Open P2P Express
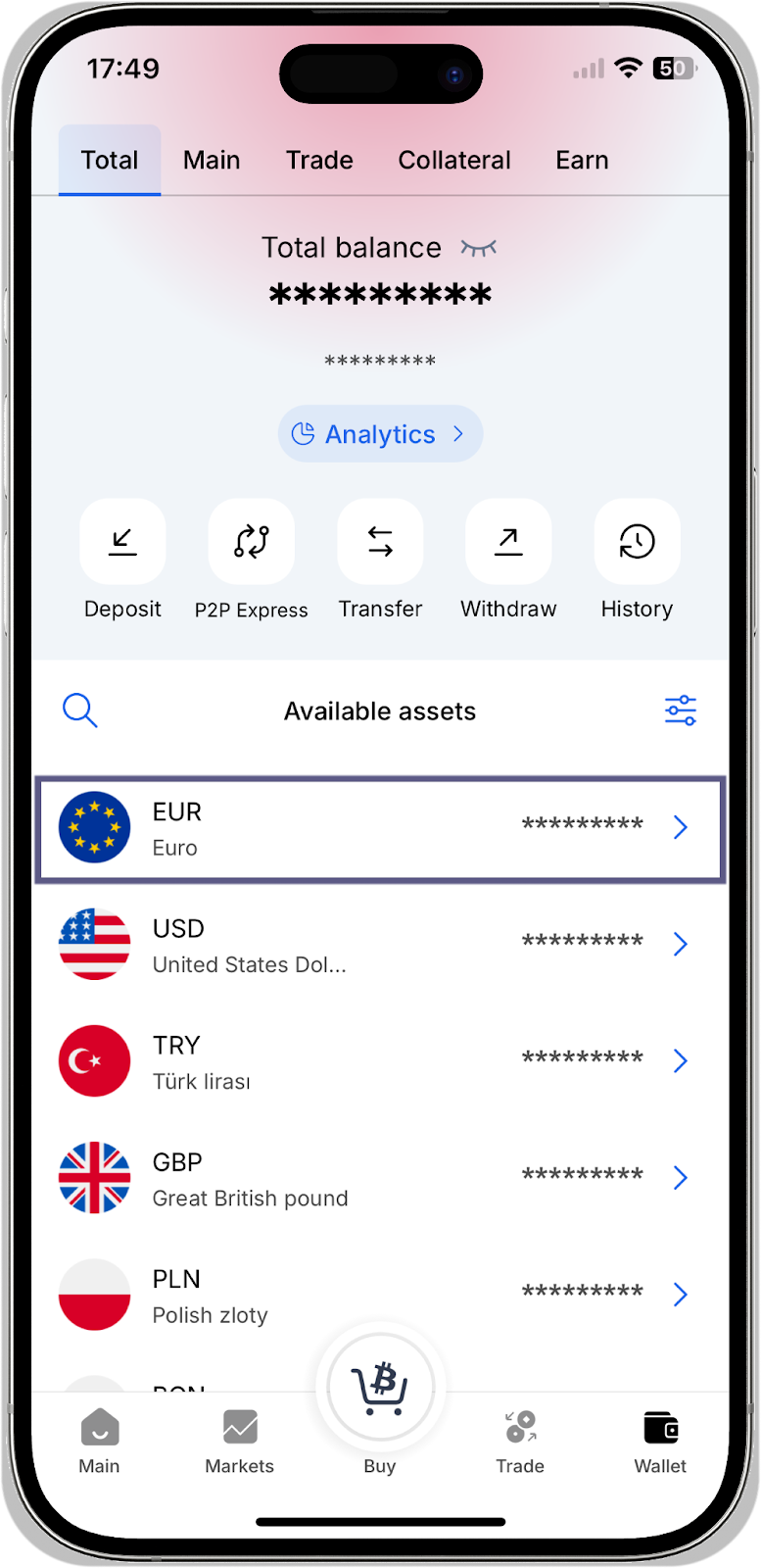 [252, 542]
